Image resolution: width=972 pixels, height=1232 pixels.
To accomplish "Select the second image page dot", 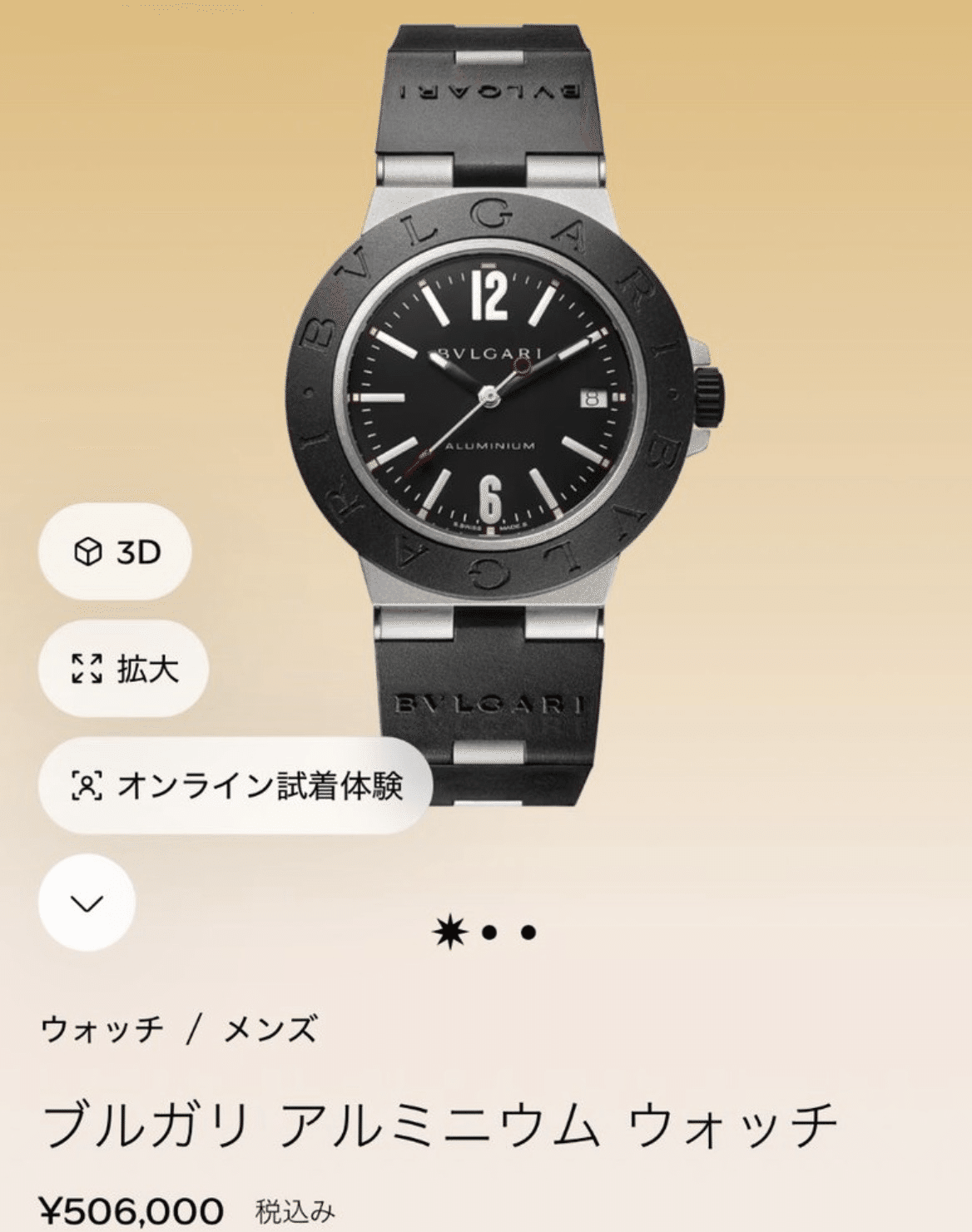I will pyautogui.click(x=489, y=933).
